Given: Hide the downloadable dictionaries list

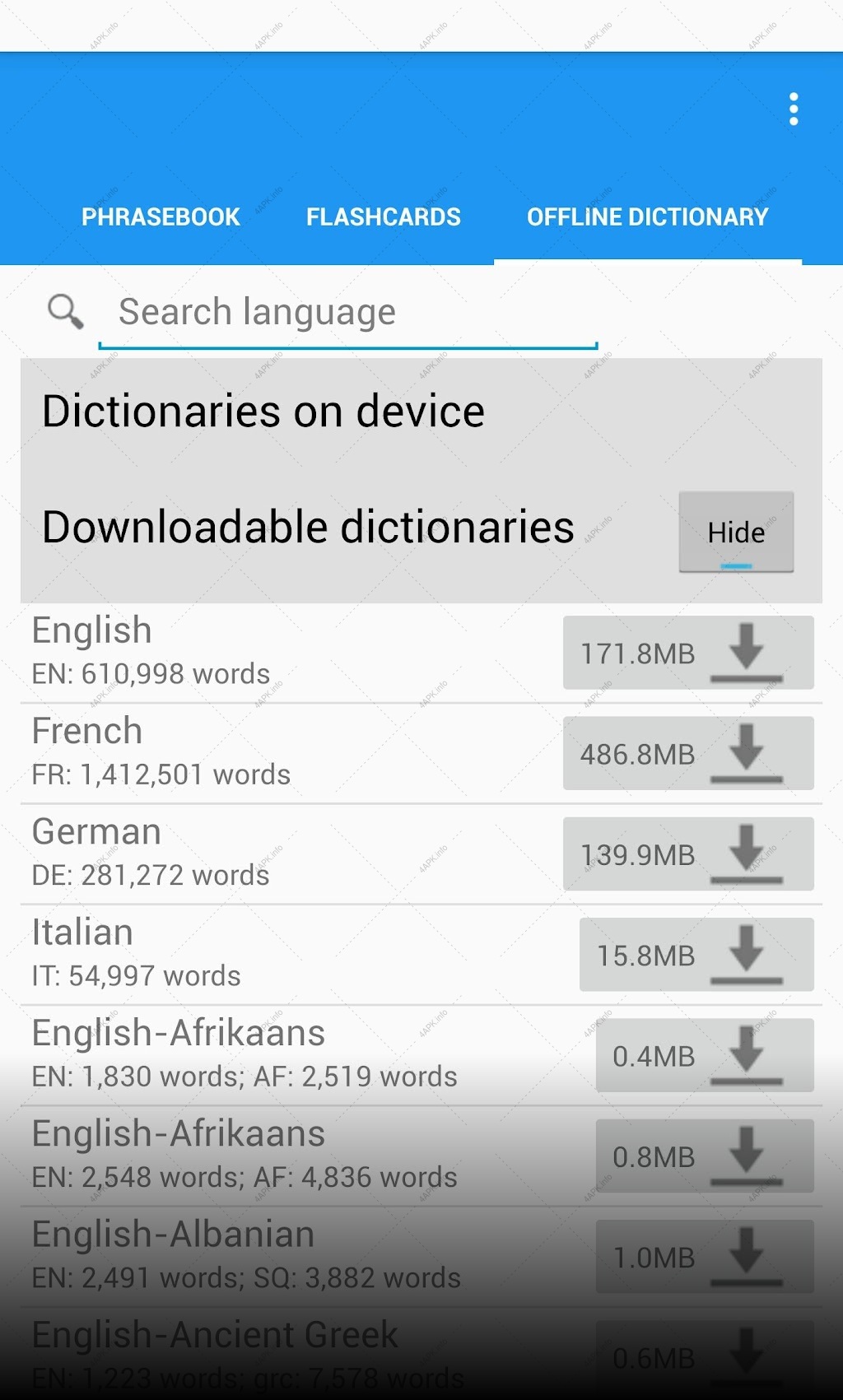Looking at the screenshot, I should (736, 532).
